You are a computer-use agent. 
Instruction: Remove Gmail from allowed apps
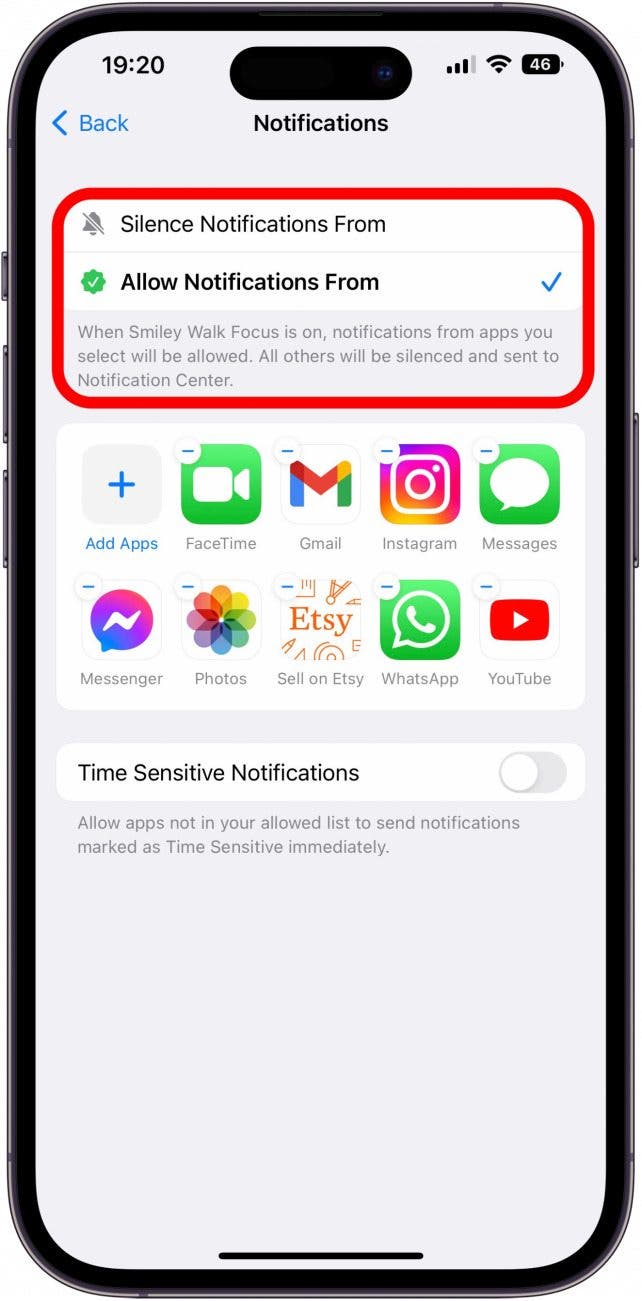288,451
